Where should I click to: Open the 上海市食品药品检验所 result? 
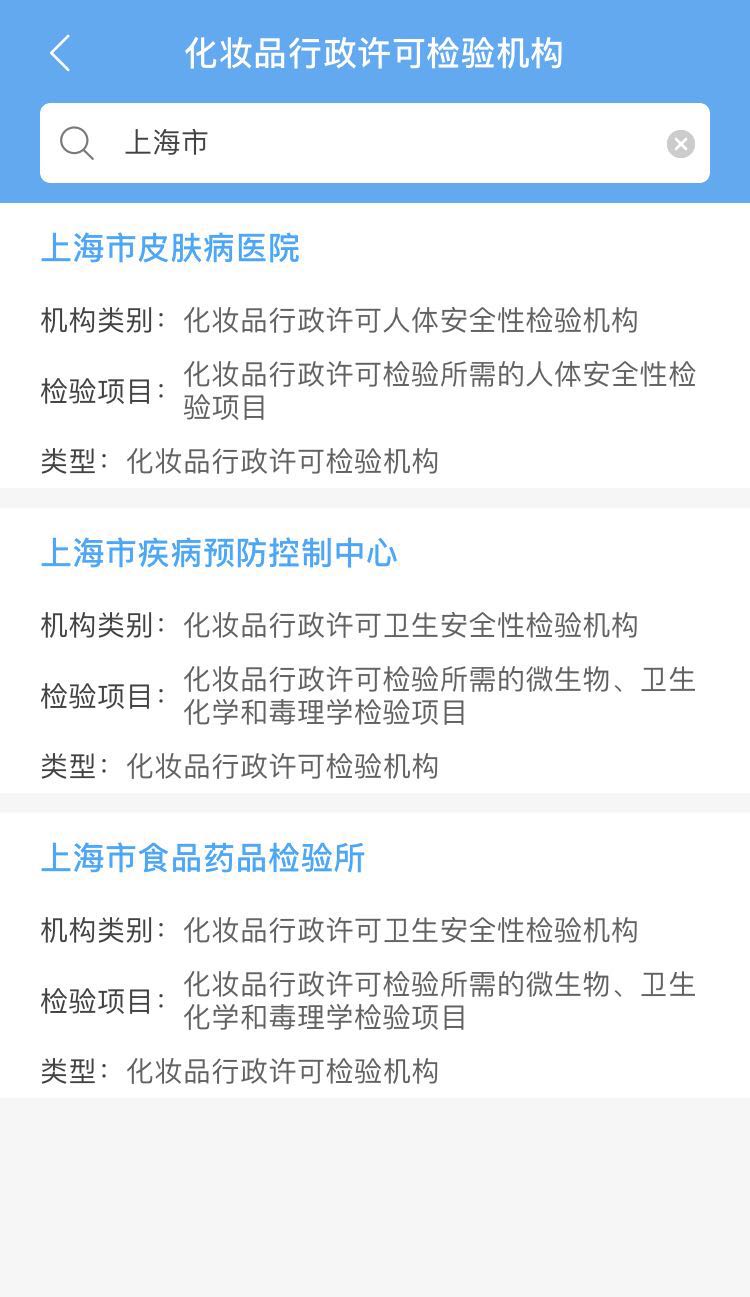pos(203,858)
